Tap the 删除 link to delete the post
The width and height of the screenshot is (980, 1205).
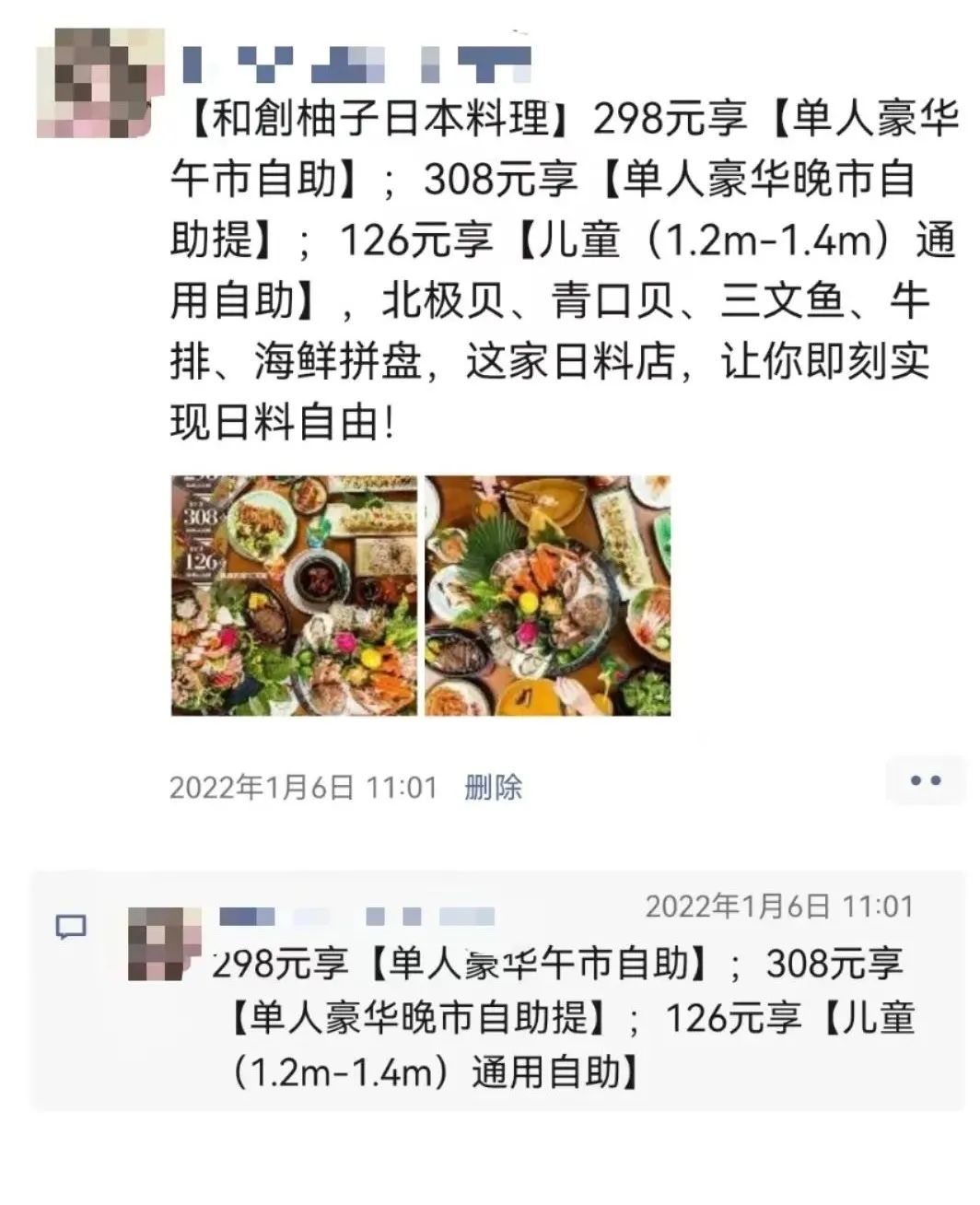click(x=494, y=788)
